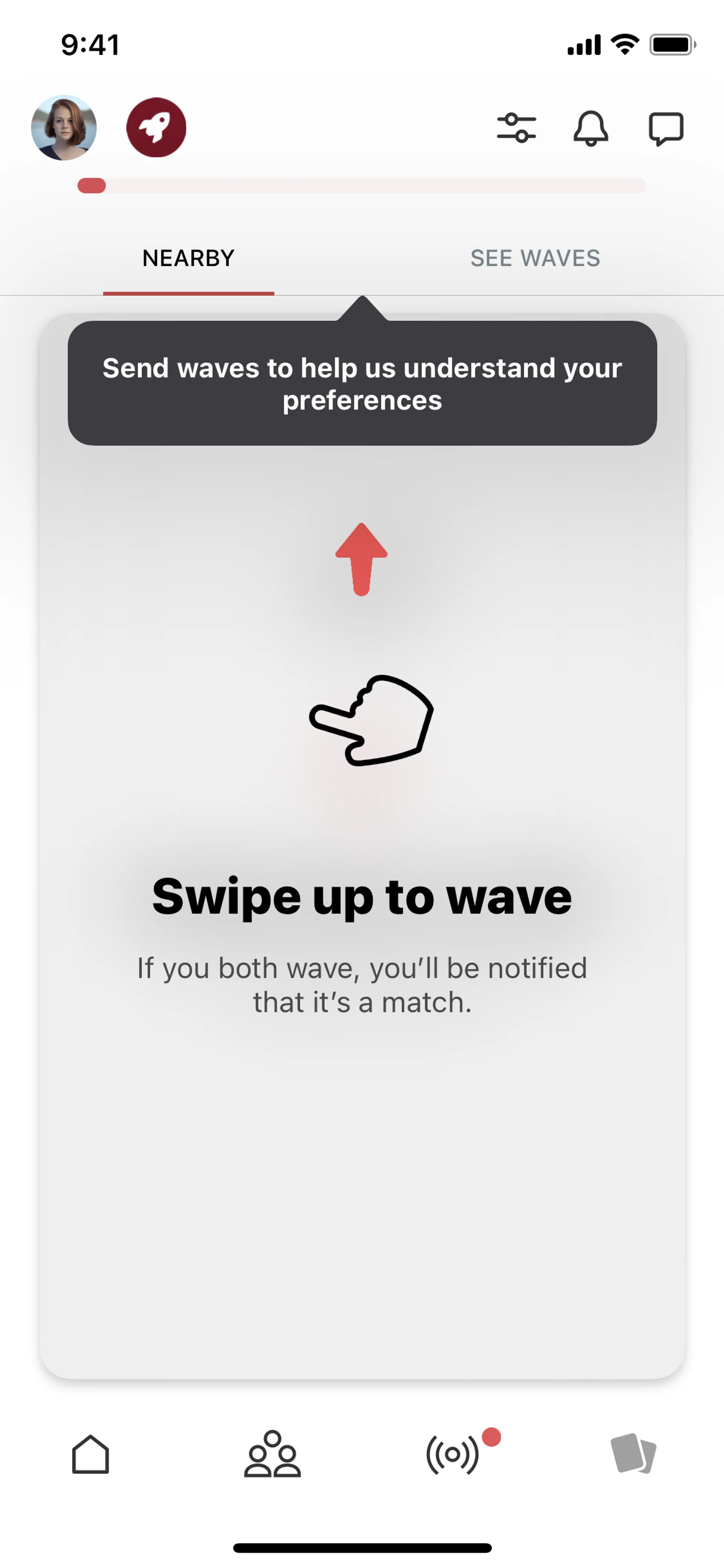This screenshot has width=724, height=1568.
Task: Switch to the SEE WAVES tab
Action: 535,258
